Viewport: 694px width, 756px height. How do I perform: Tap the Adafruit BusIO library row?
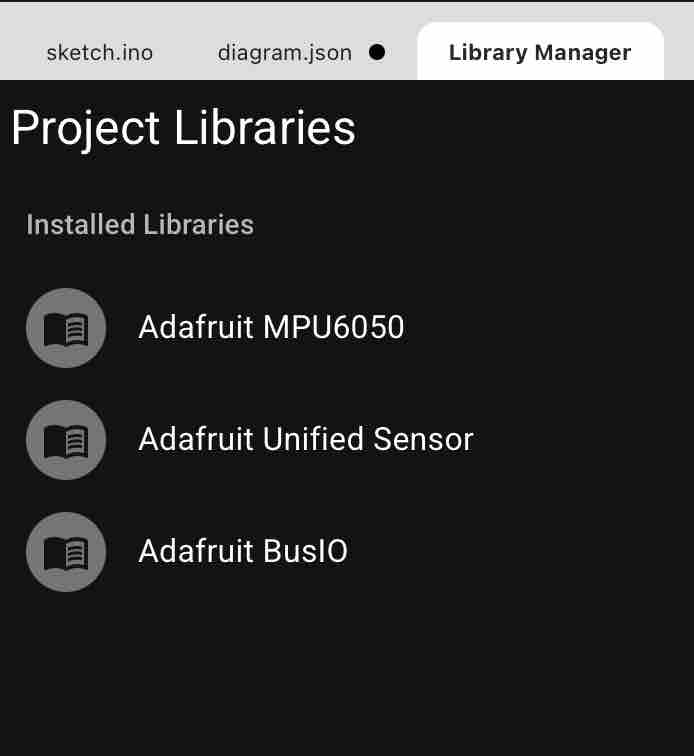(x=243, y=552)
